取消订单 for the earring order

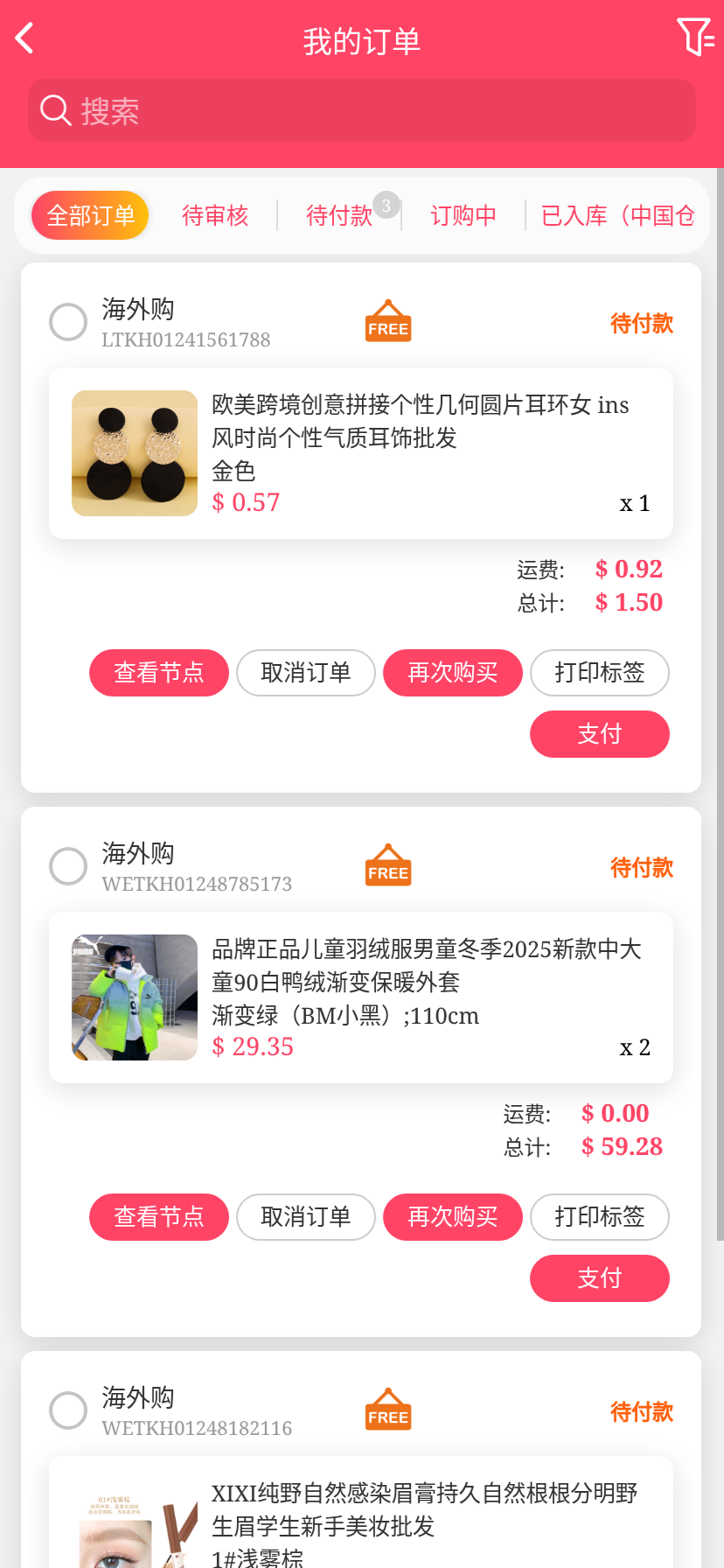[x=306, y=673]
